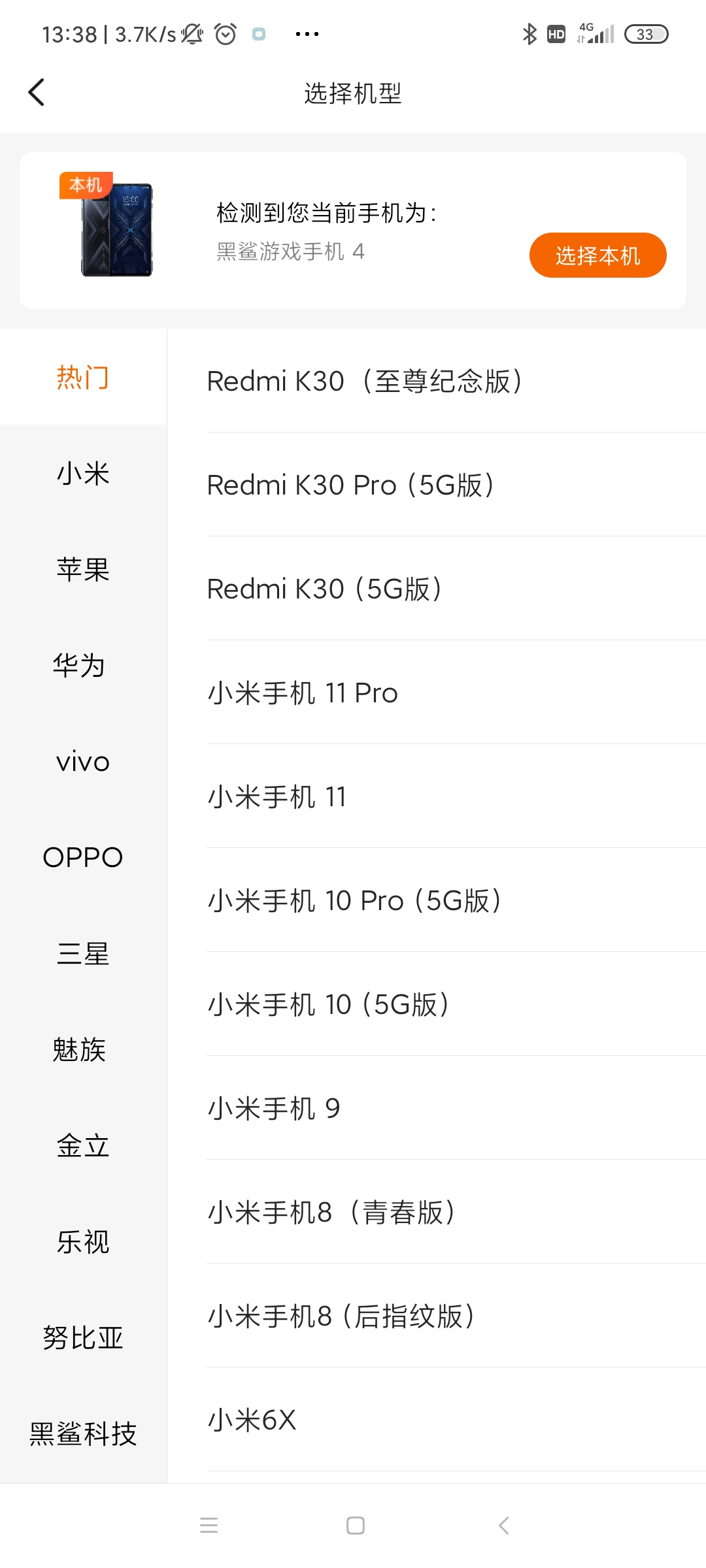This screenshot has width=706, height=1568.
Task: Switch to the 苹果 brand category
Action: (x=83, y=569)
